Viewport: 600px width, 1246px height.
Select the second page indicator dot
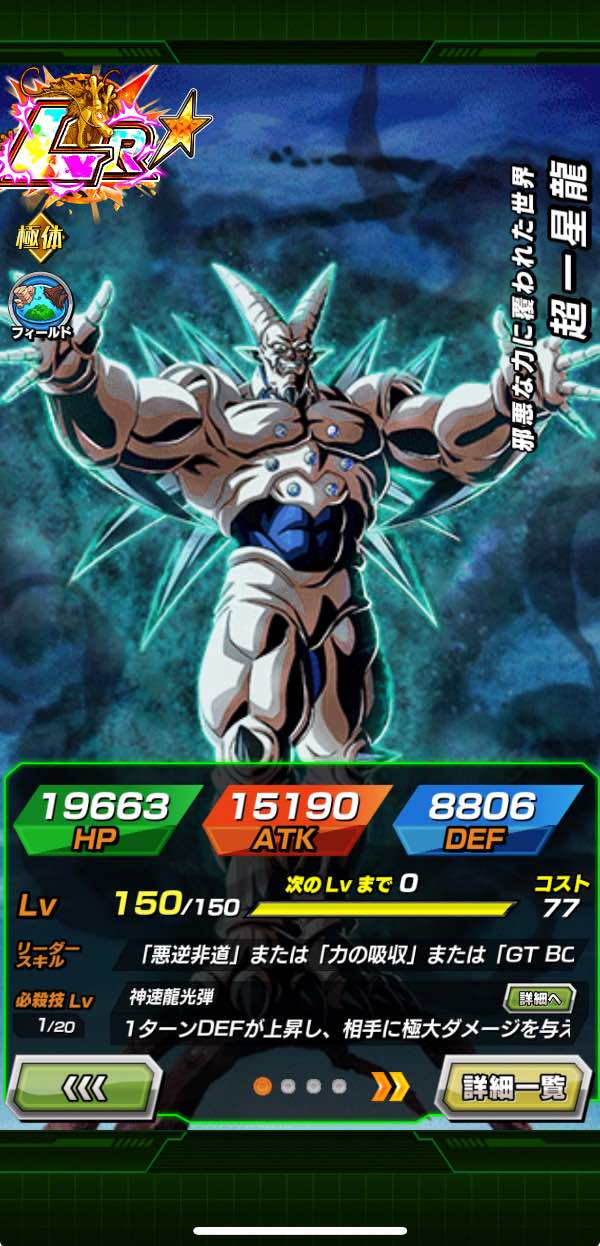288,1086
